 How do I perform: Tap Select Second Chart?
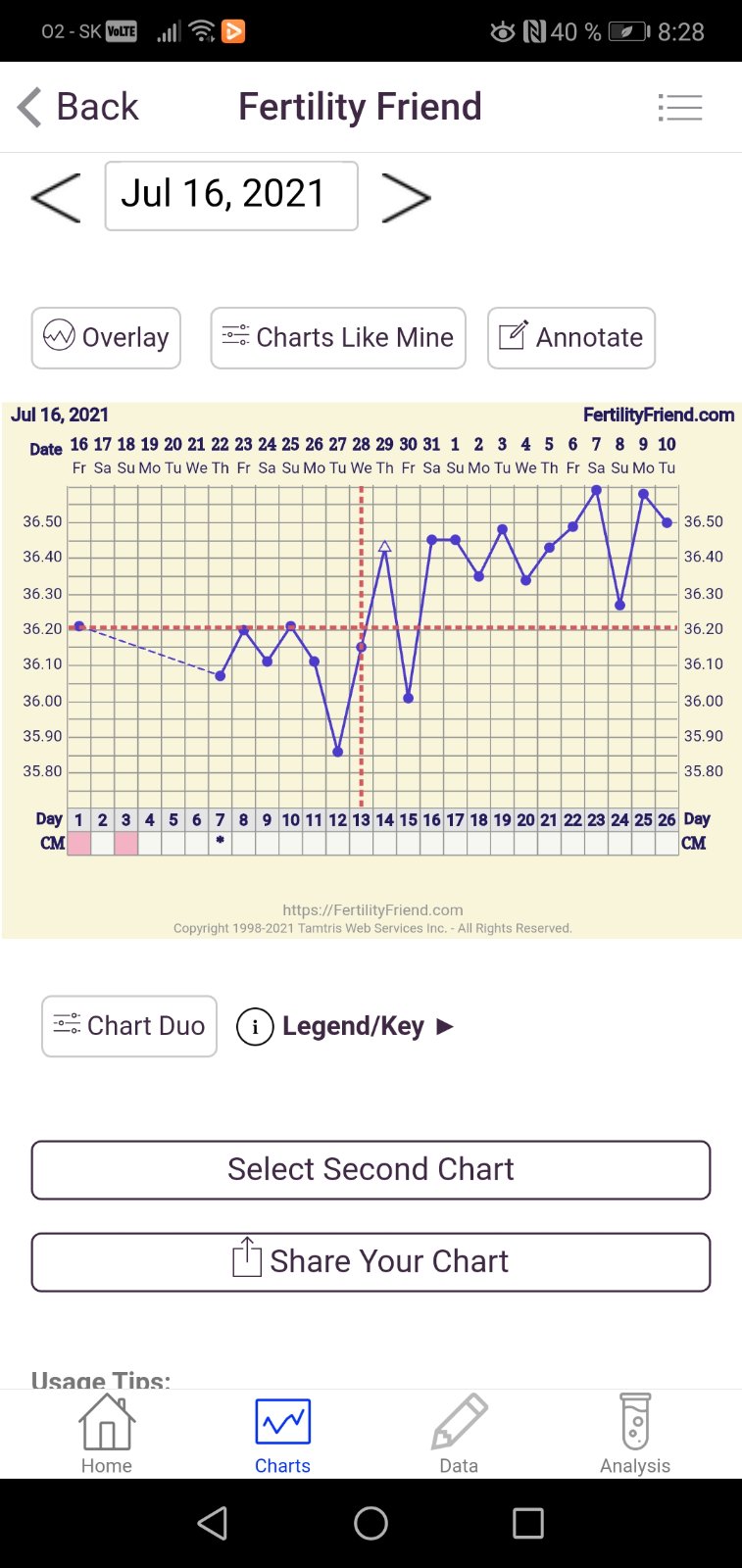click(x=371, y=1169)
